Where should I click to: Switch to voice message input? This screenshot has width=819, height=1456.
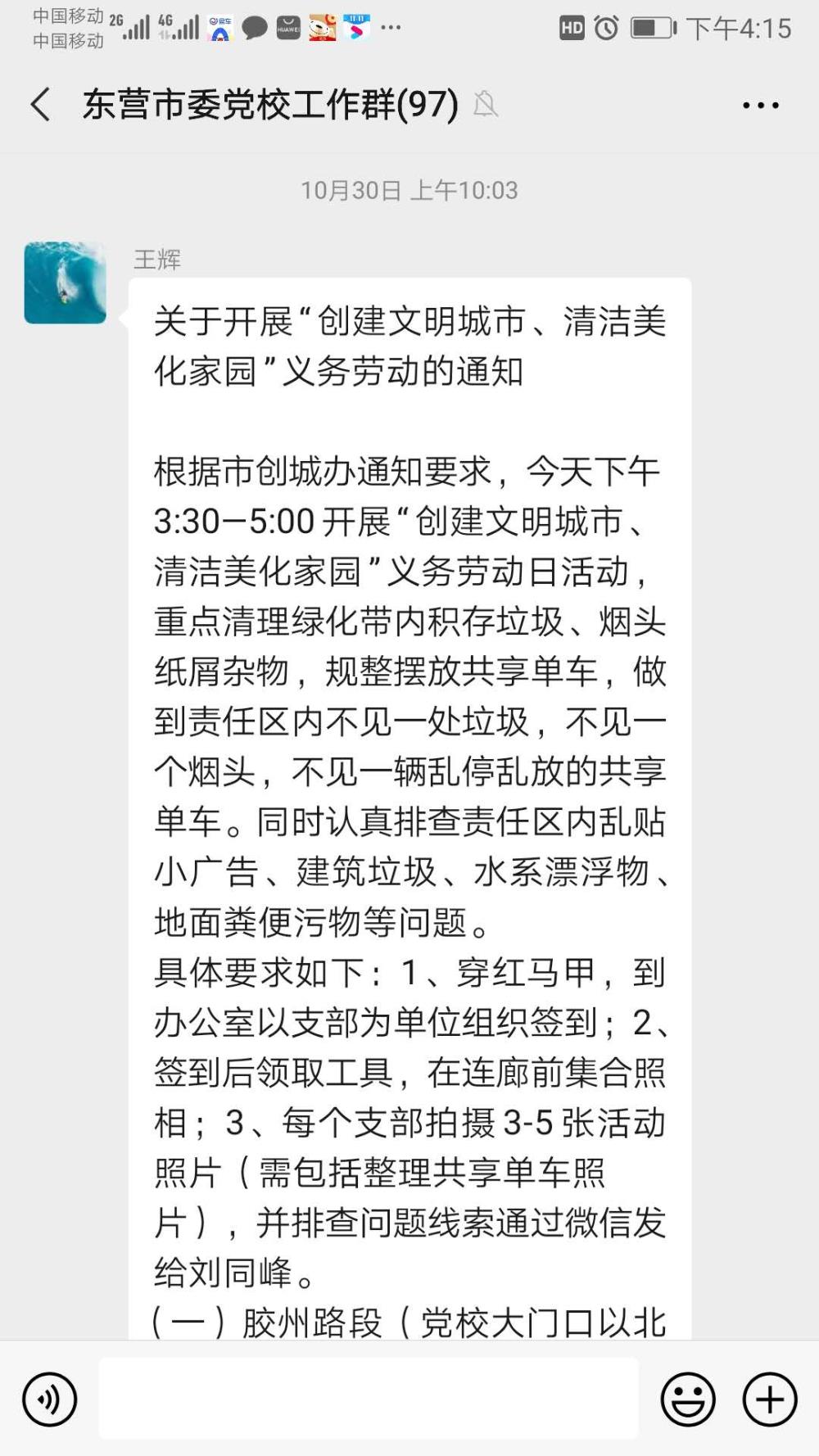[50, 1399]
